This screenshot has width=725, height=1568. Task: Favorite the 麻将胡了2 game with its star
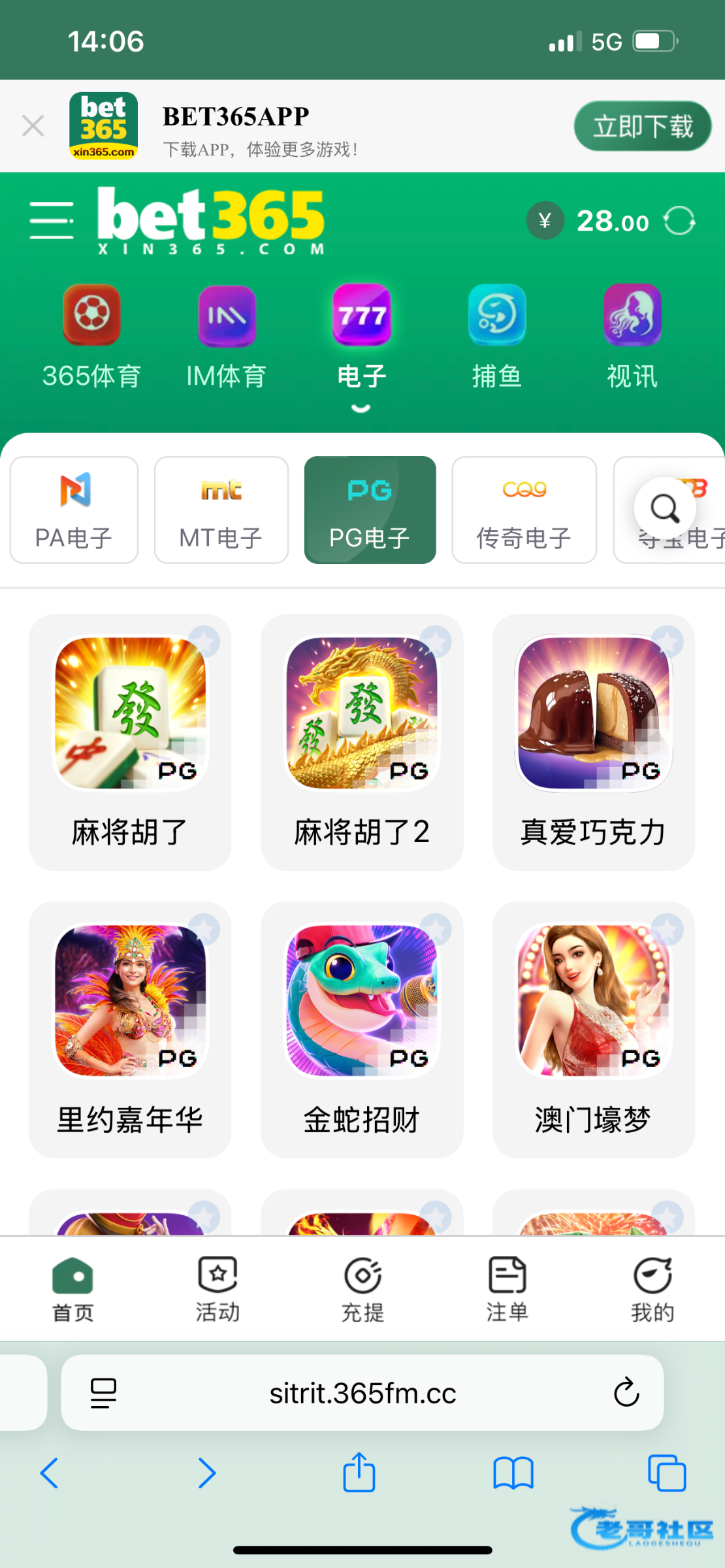tap(436, 642)
